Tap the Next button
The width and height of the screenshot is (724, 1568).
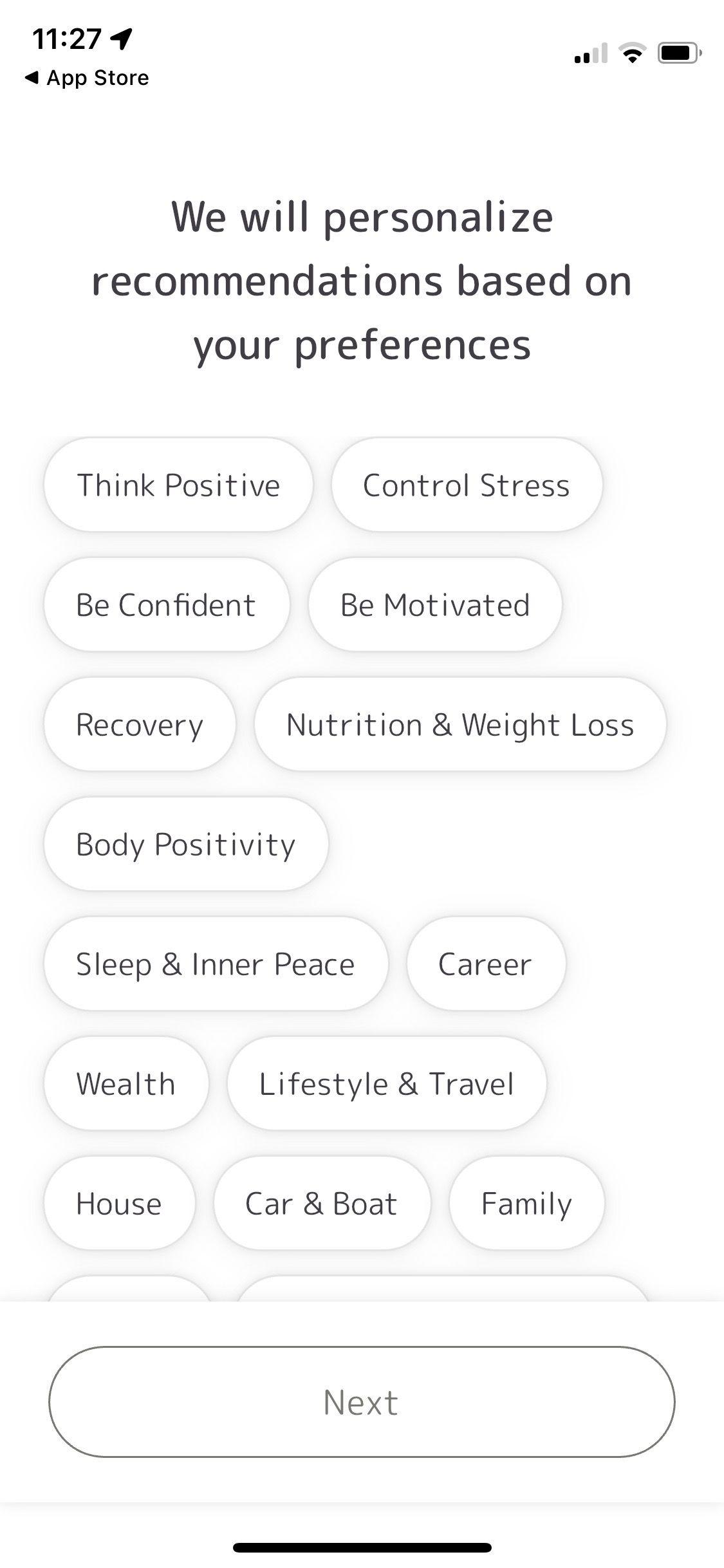362,1403
